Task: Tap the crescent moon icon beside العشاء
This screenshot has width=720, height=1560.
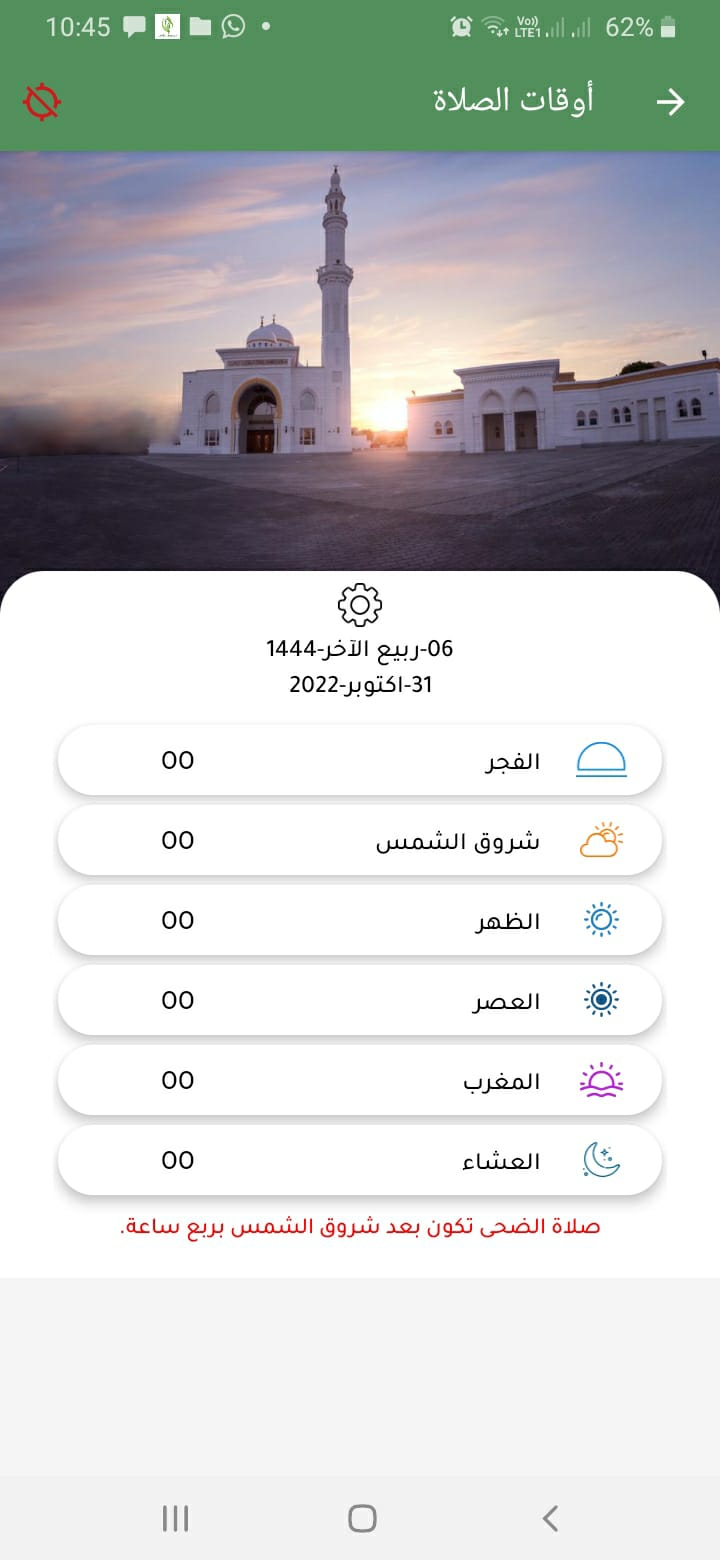Action: click(600, 1159)
